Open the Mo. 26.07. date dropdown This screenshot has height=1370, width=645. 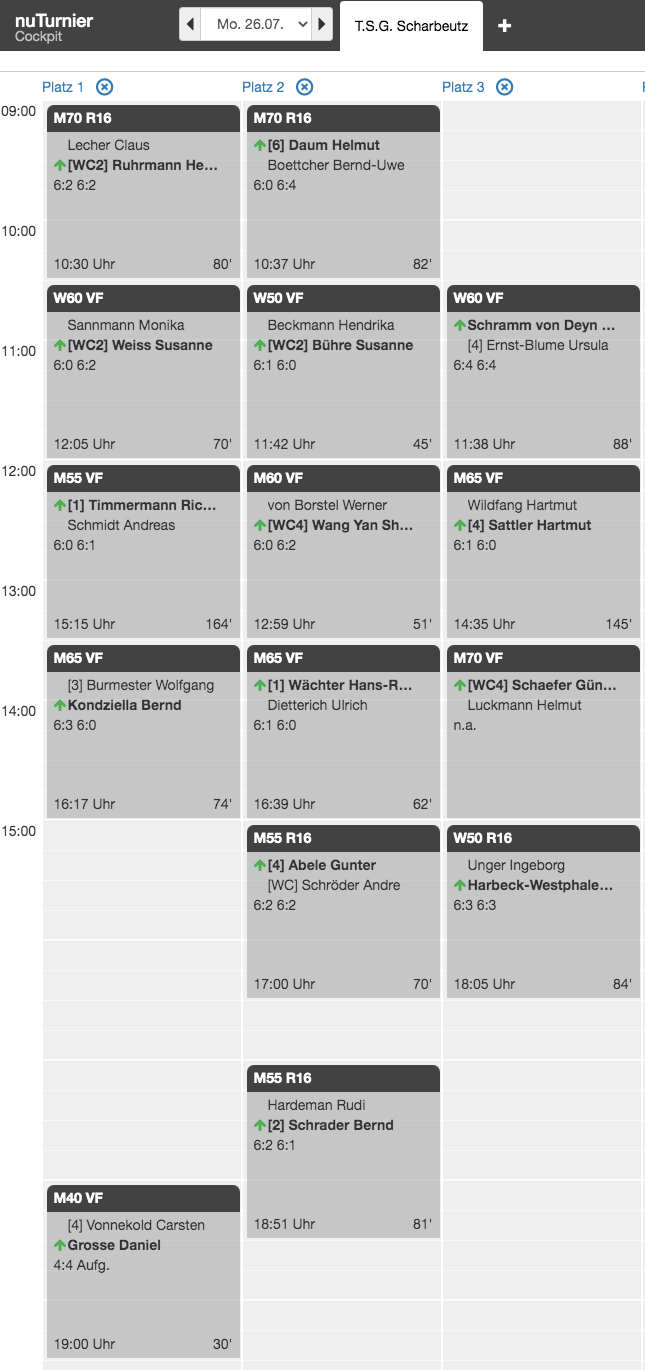[257, 24]
